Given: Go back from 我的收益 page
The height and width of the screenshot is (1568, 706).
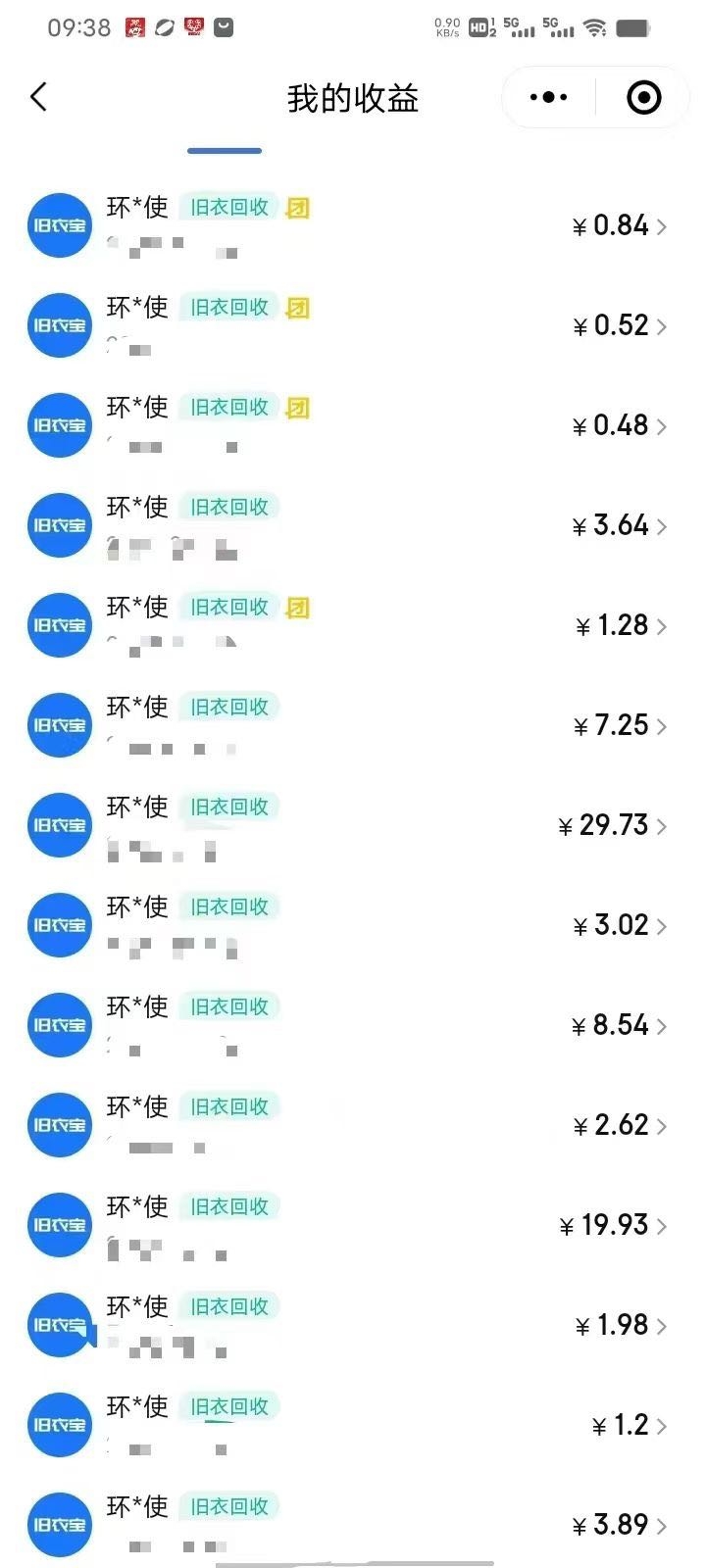Looking at the screenshot, I should (38, 97).
